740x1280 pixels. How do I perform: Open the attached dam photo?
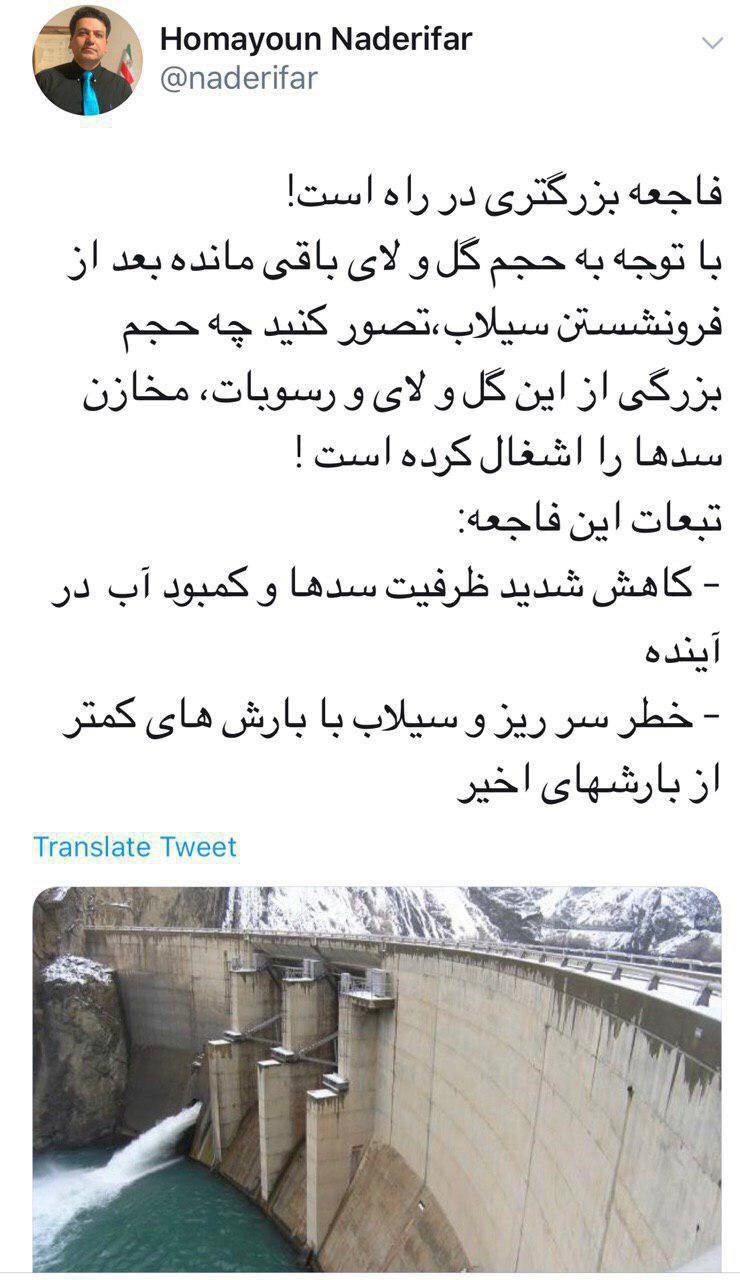pos(376,1078)
